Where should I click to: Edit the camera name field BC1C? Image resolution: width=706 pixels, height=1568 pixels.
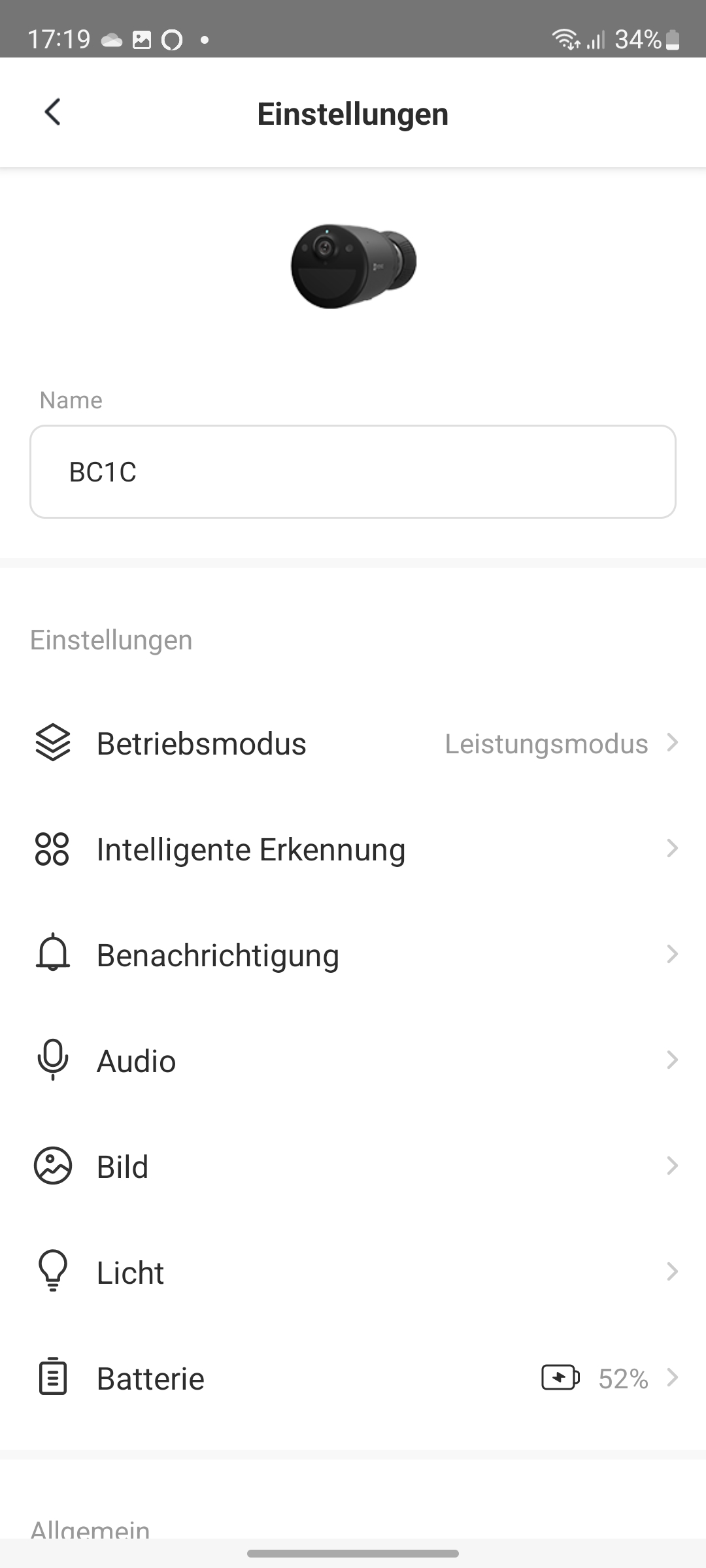[x=353, y=472]
